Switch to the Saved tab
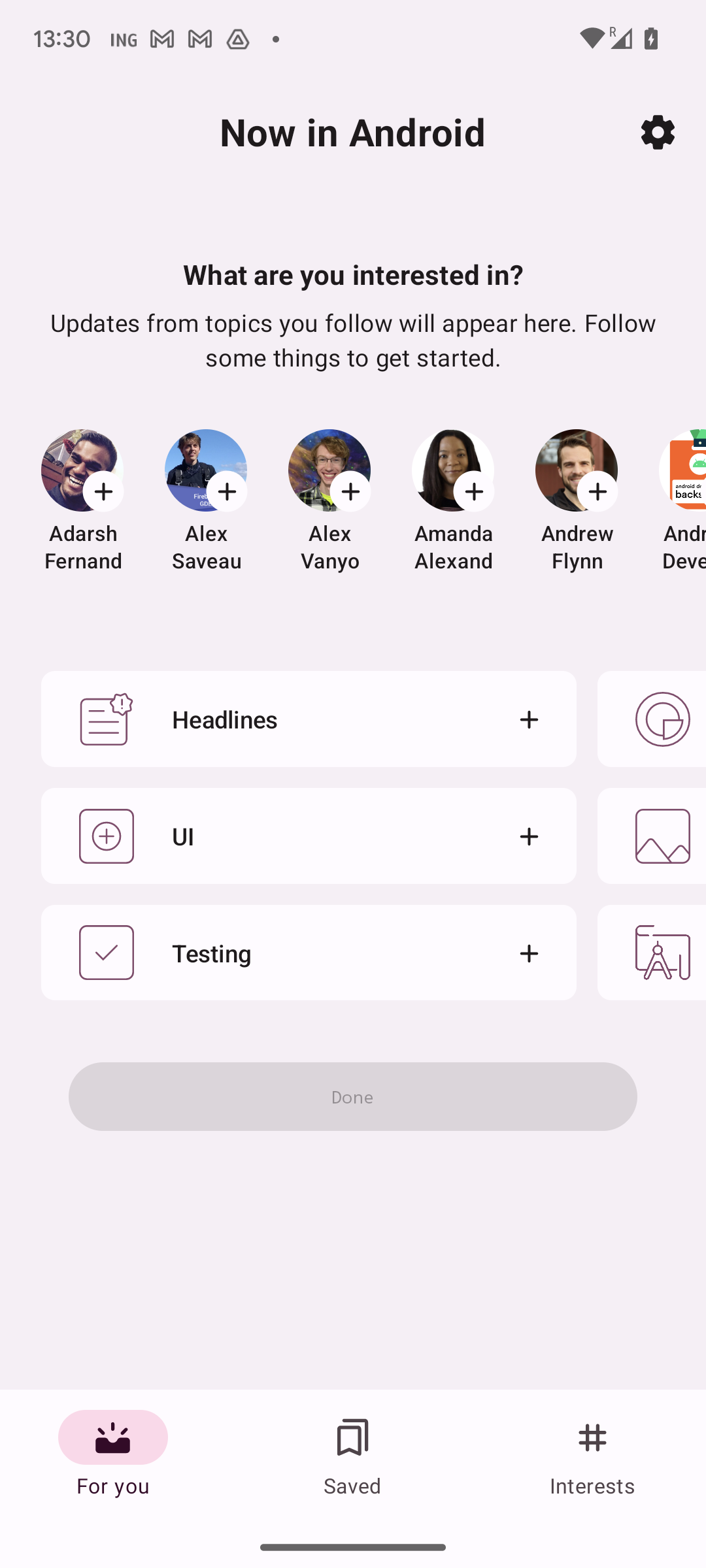This screenshot has width=706, height=1568. pos(352,1457)
